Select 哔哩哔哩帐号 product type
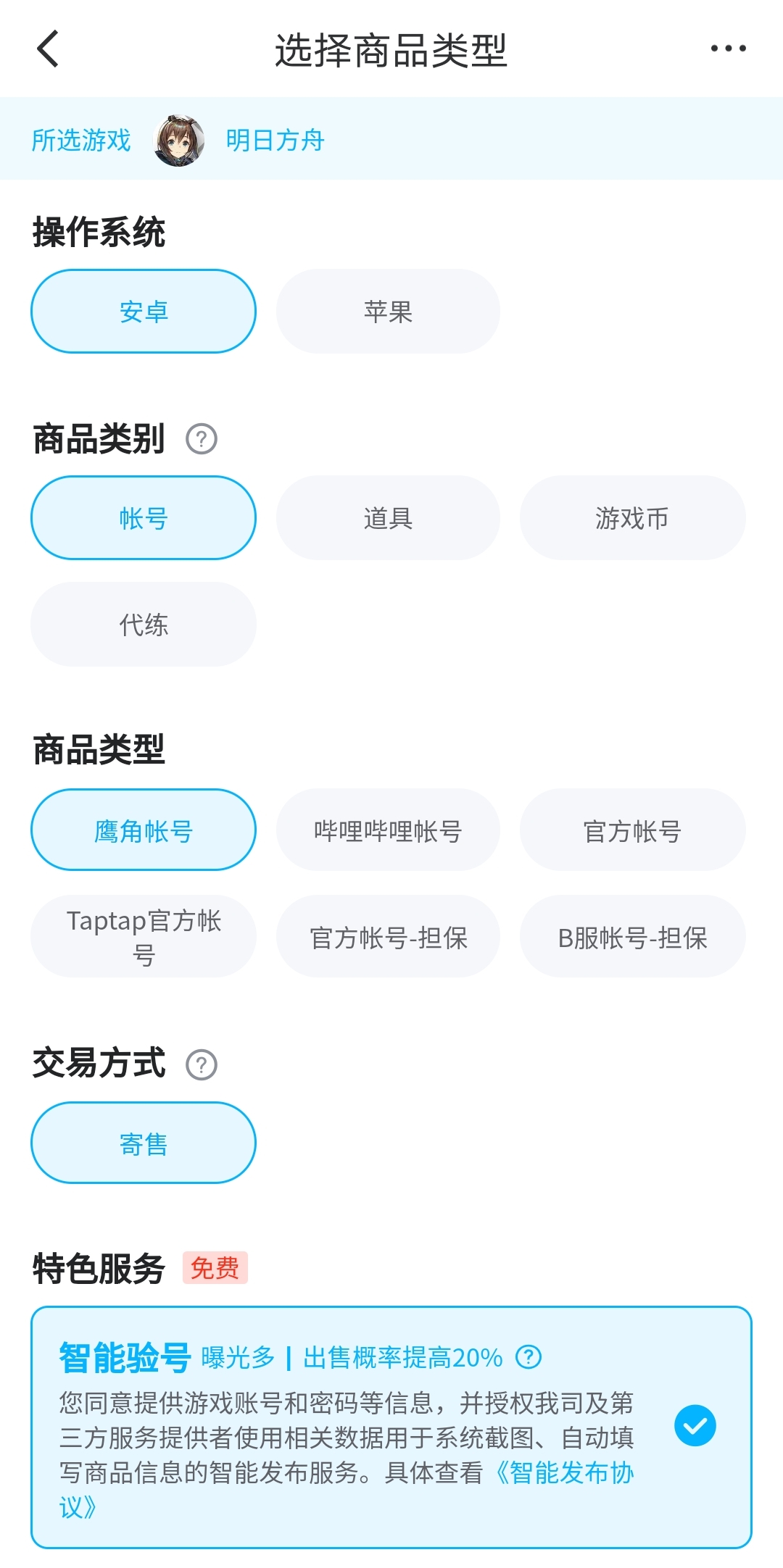This screenshot has width=783, height=1568. pos(388,830)
